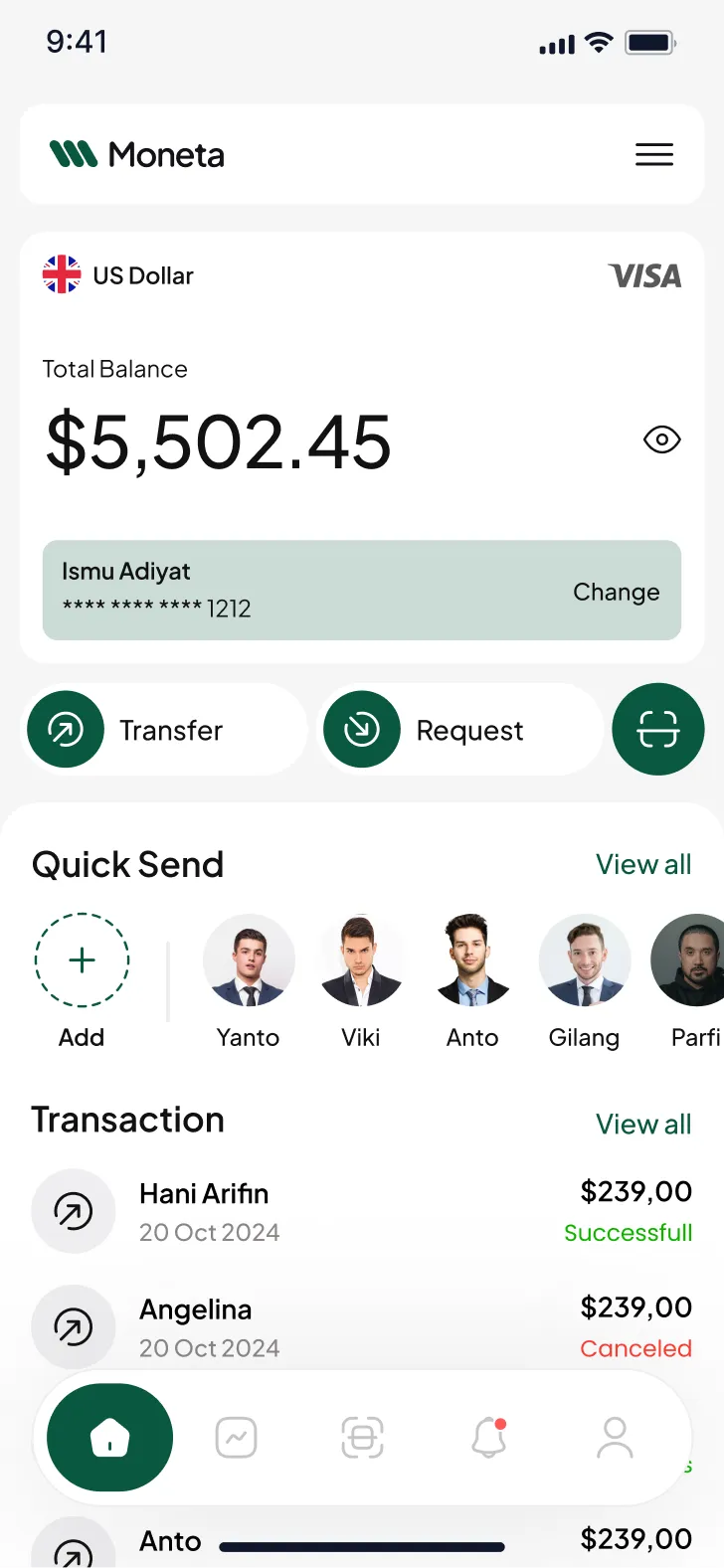Open the hamburger menu
This screenshot has width=724, height=1568.
654,155
